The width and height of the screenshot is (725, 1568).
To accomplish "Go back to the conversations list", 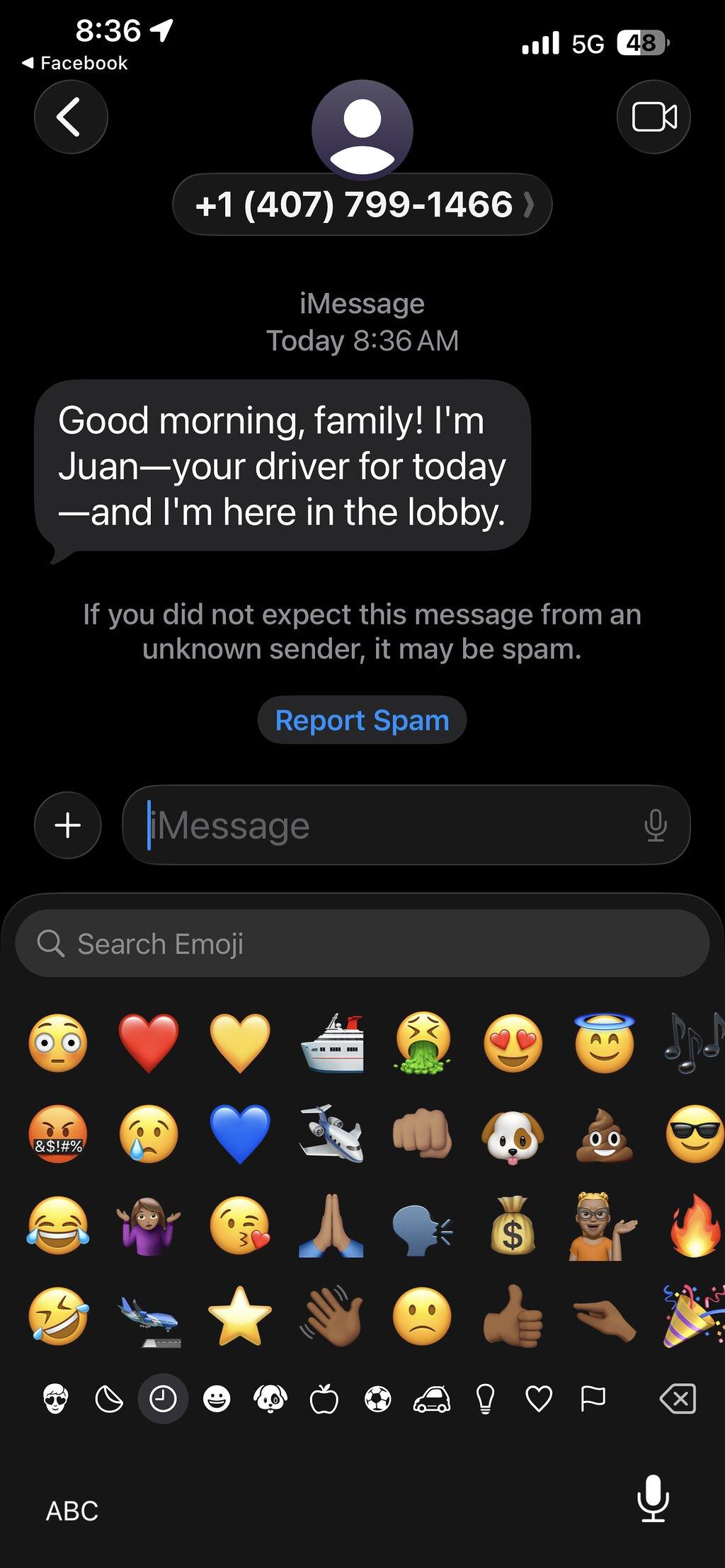I will point(71,117).
